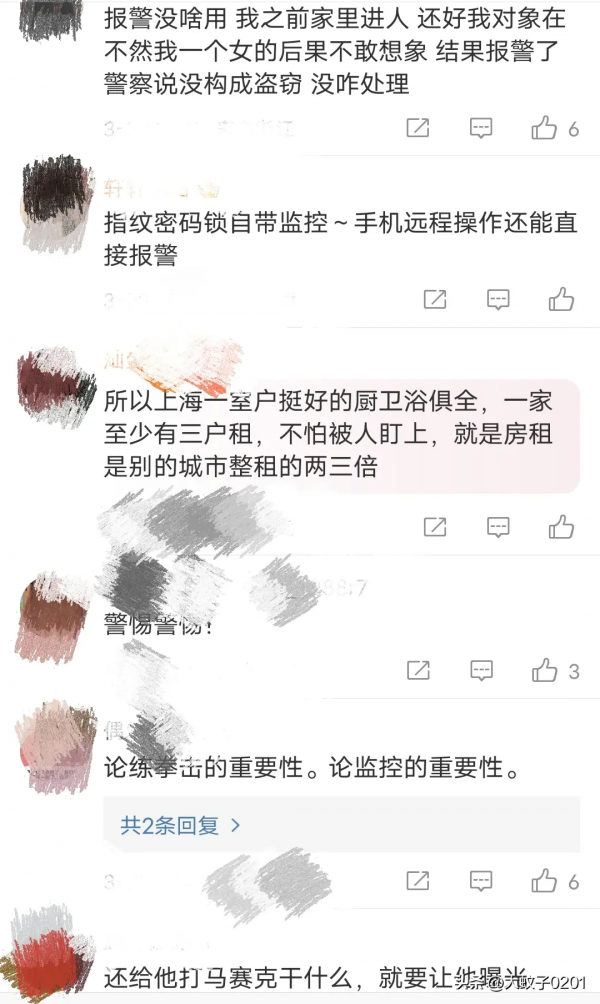Like the 论练拳击的重要性 comment
The width and height of the screenshot is (600, 1004).
544,881
